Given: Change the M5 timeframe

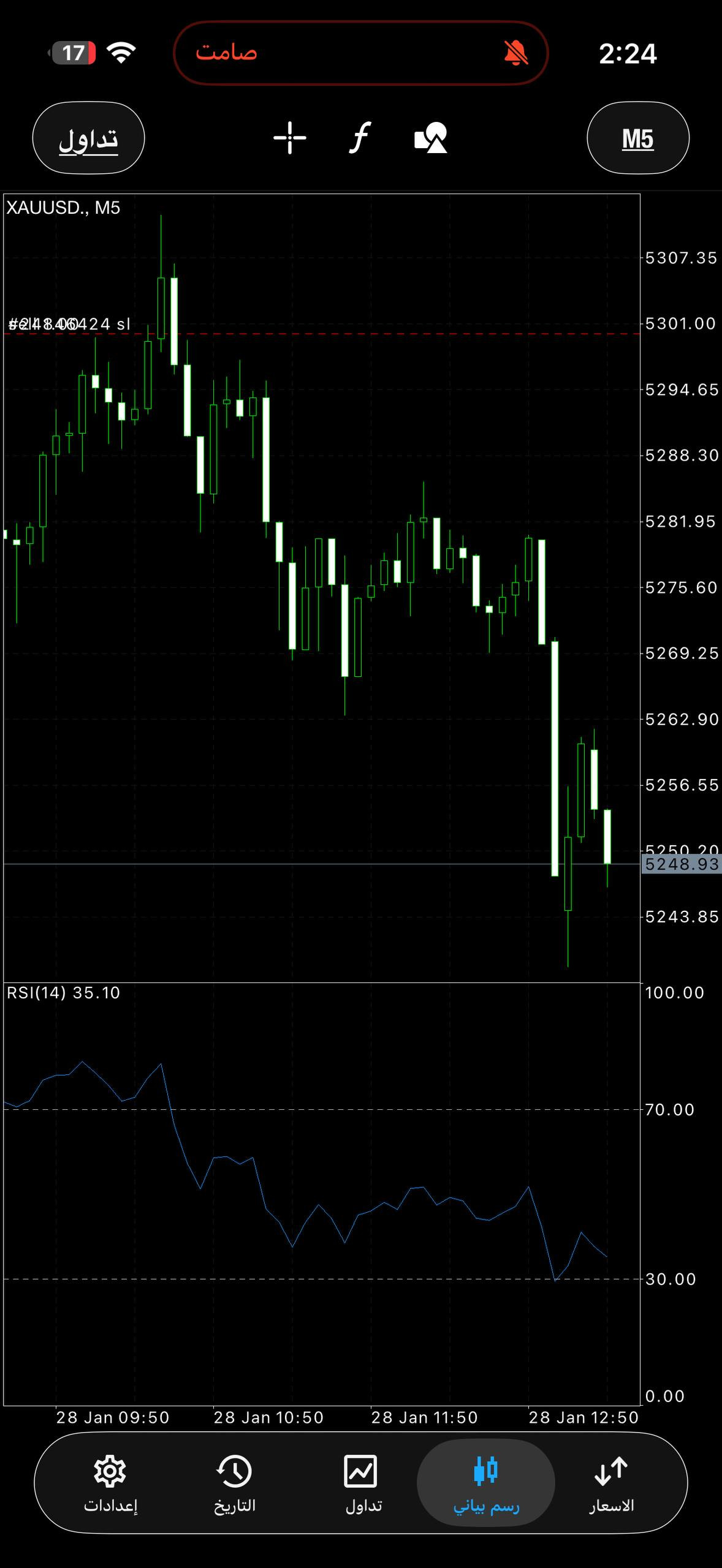Looking at the screenshot, I should tap(637, 138).
